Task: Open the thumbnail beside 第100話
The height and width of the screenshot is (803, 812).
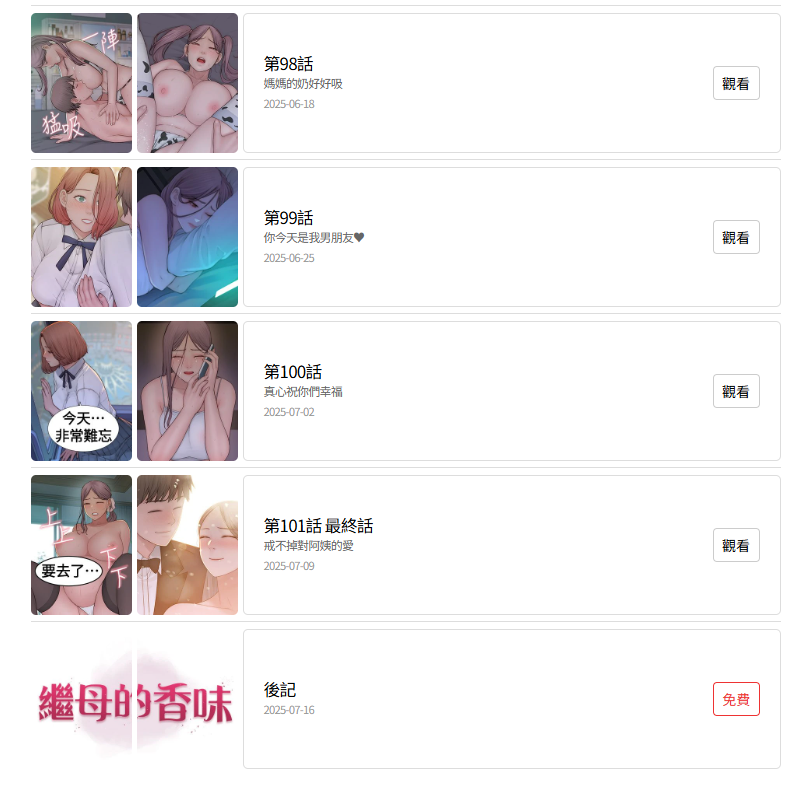Action: [x=134, y=391]
